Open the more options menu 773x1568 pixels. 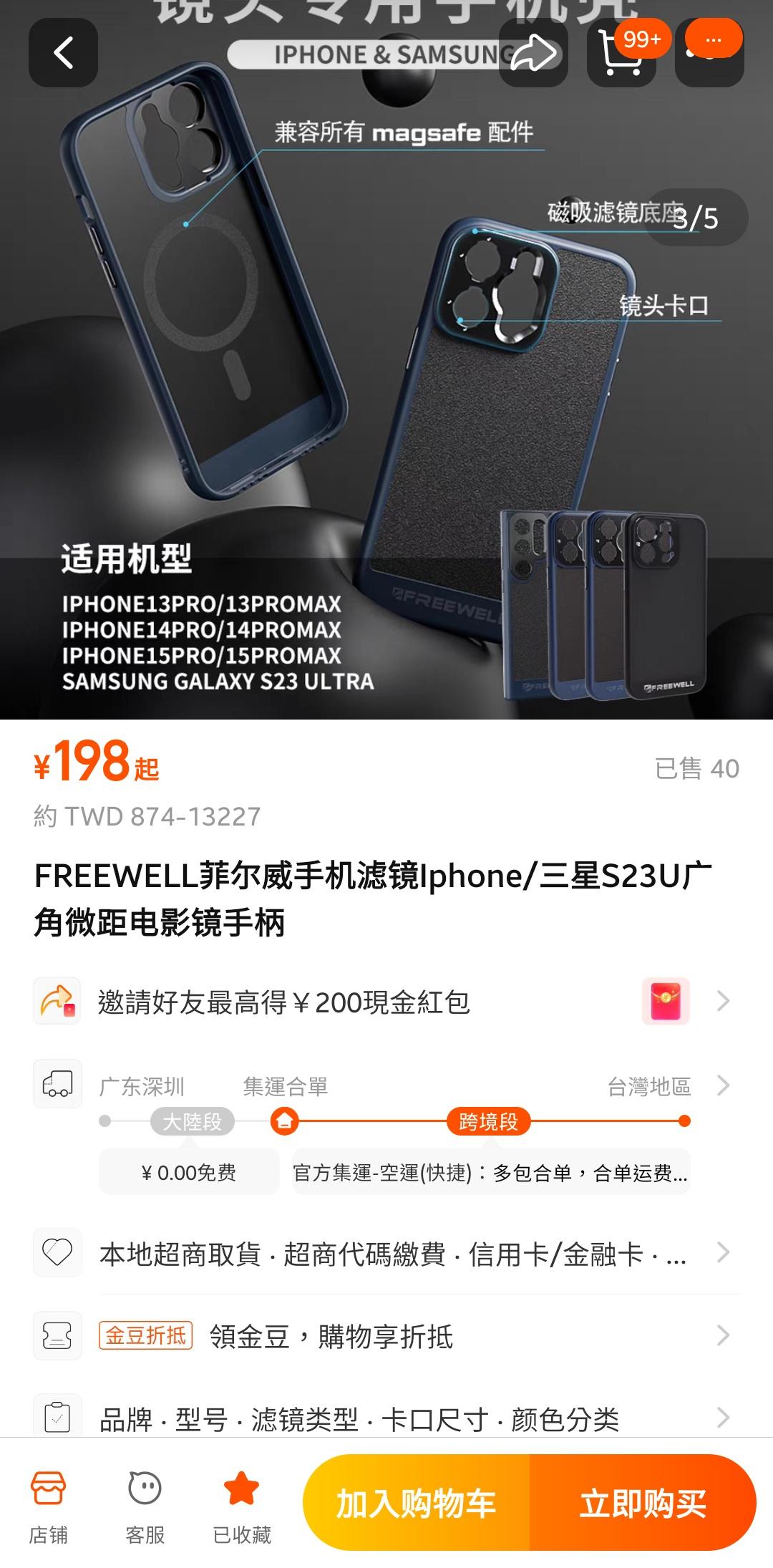[710, 53]
